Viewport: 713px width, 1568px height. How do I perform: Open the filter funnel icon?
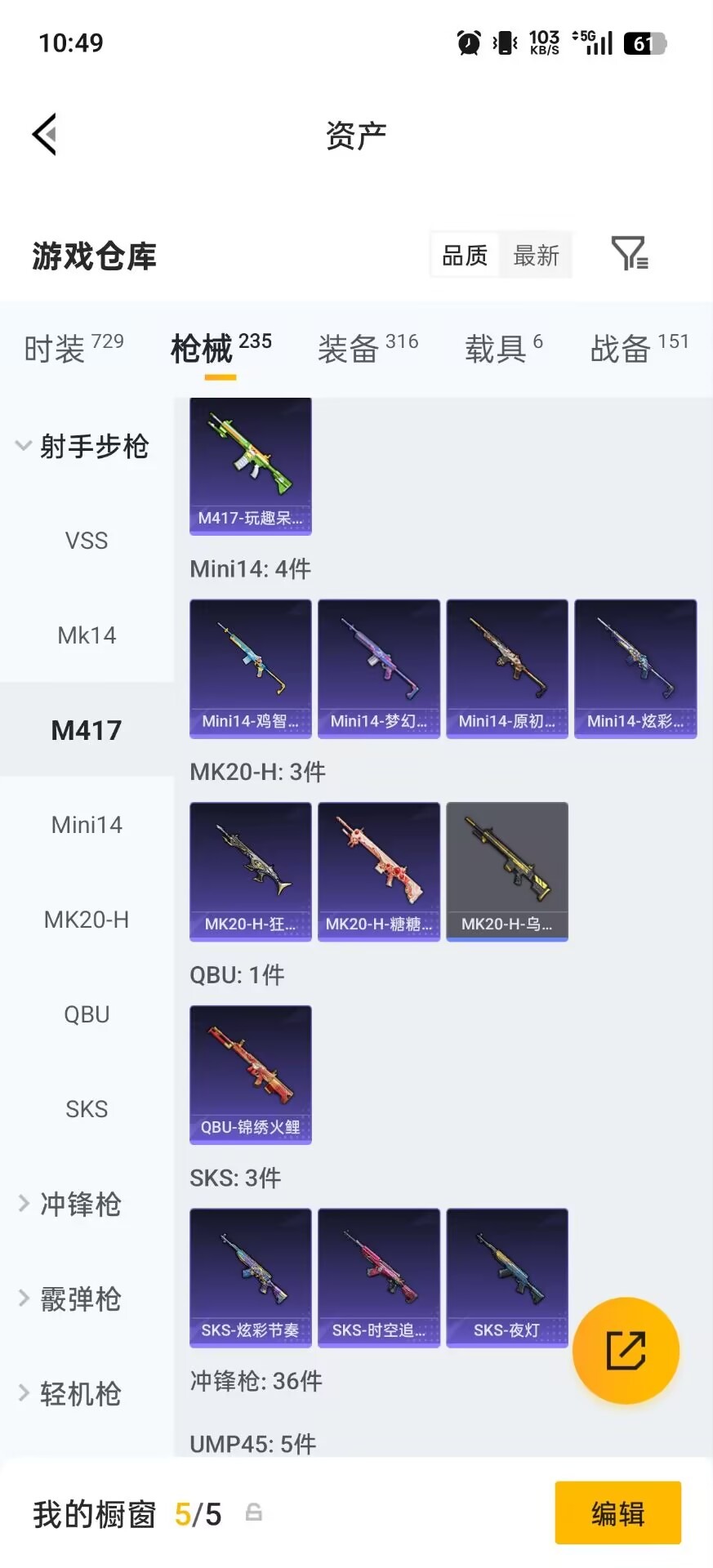[628, 255]
